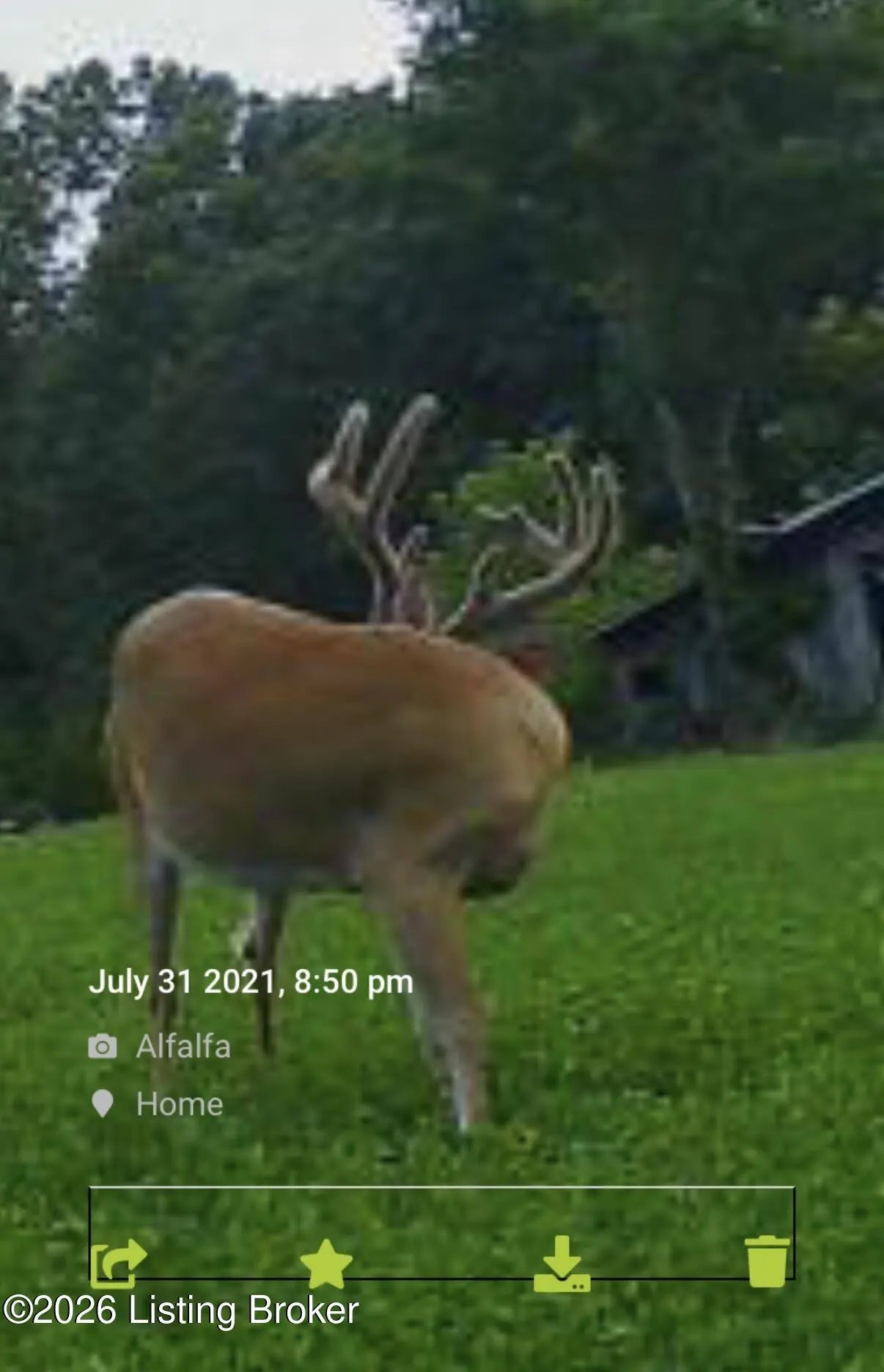Download the photo to the device
This screenshot has width=884, height=1372.
pos(561,1264)
